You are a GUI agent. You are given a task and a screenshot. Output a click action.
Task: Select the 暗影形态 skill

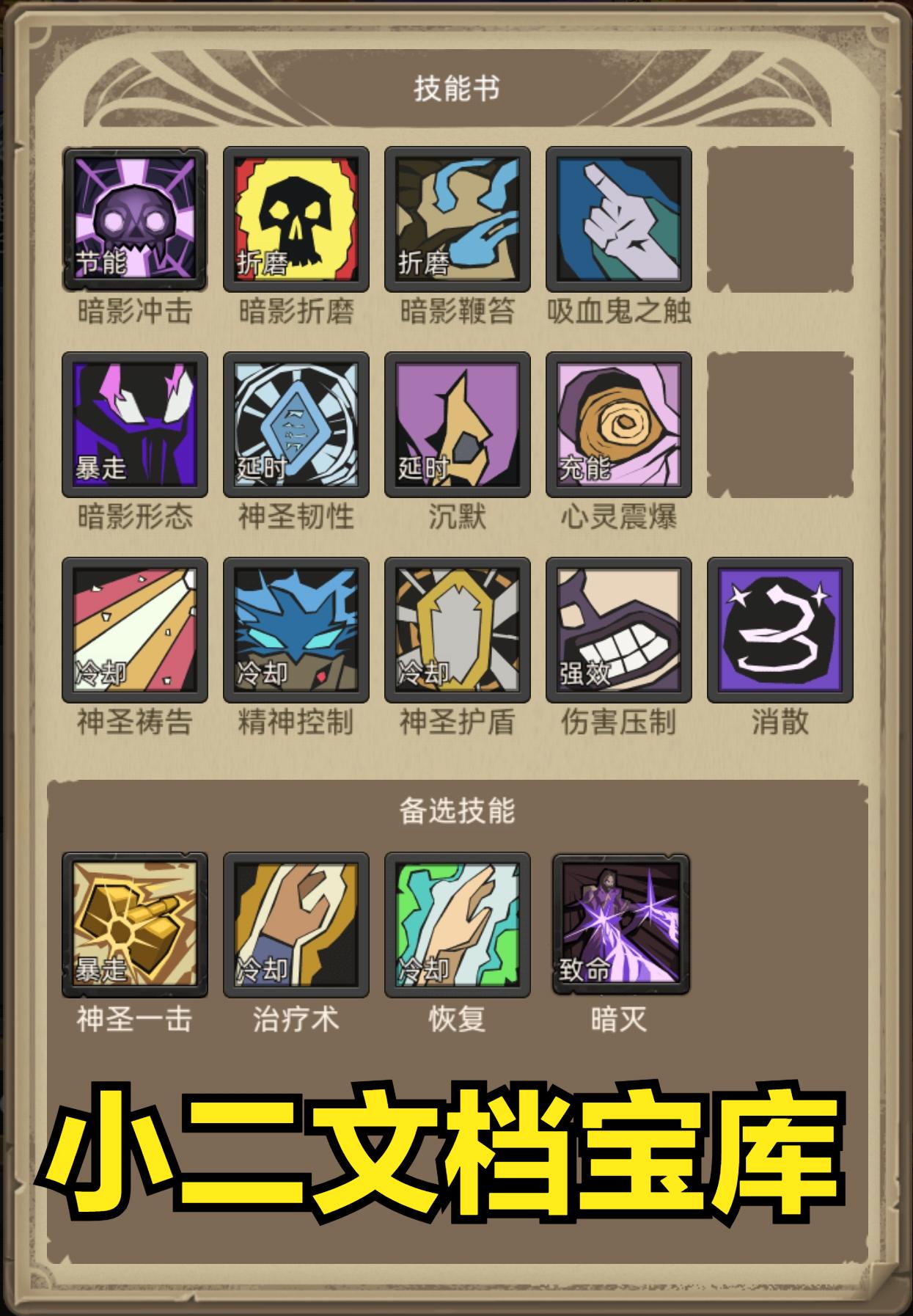[x=135, y=424]
